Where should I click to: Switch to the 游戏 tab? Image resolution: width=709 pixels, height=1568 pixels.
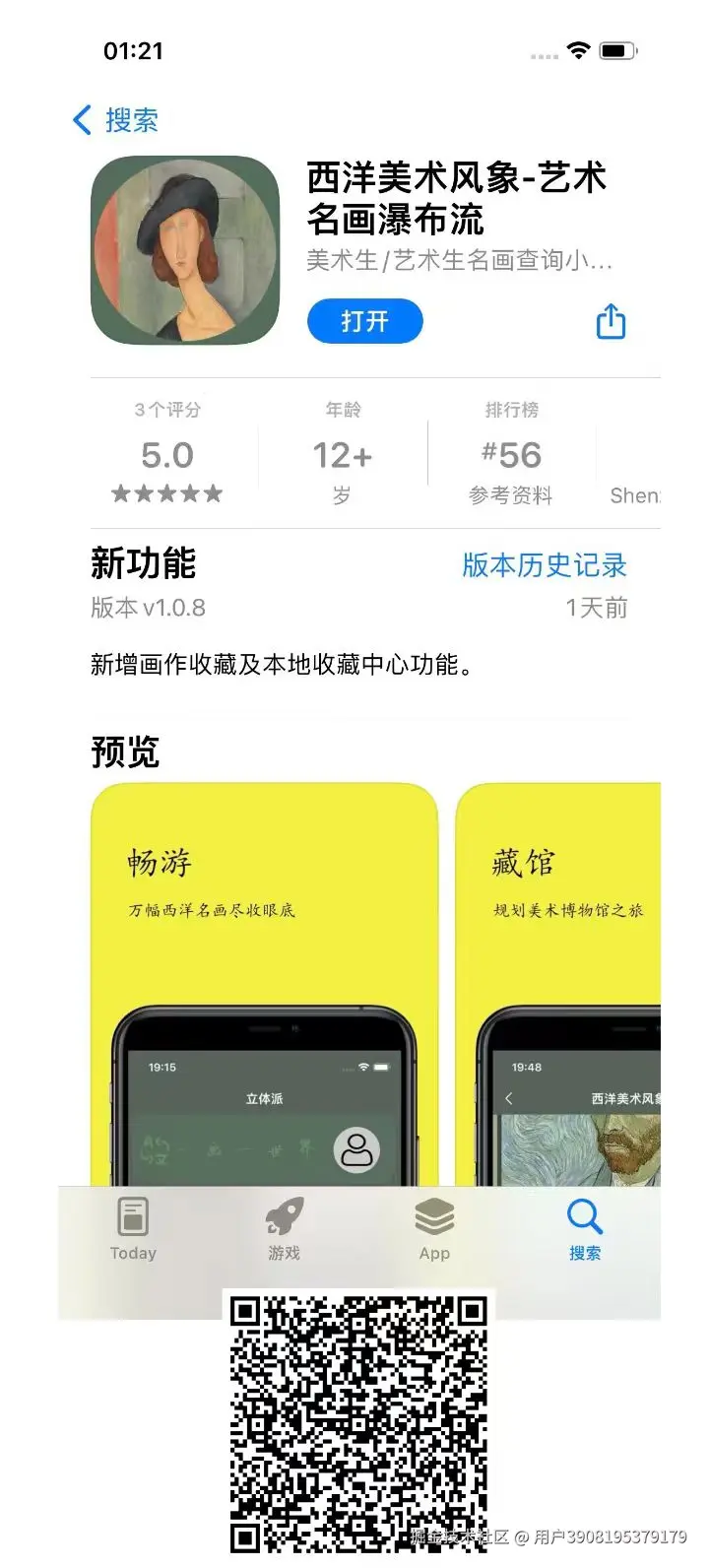tap(284, 1228)
